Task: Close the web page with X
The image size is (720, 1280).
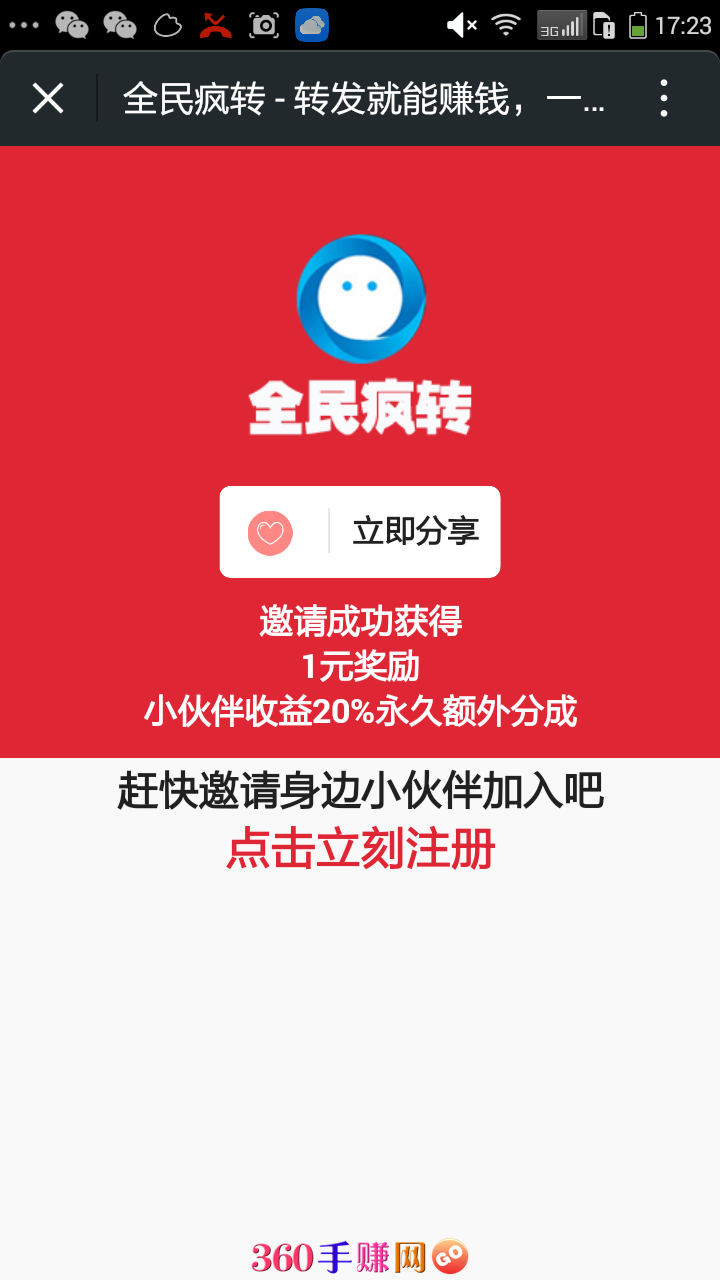Action: coord(48,98)
